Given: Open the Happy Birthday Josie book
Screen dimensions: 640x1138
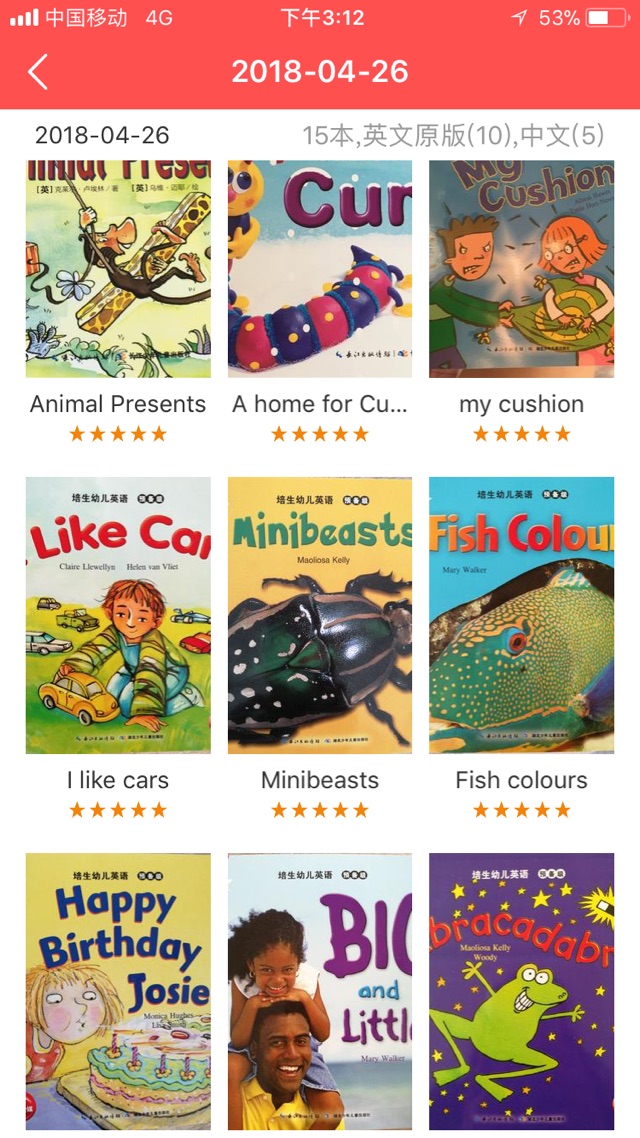Looking at the screenshot, I should 118,990.
